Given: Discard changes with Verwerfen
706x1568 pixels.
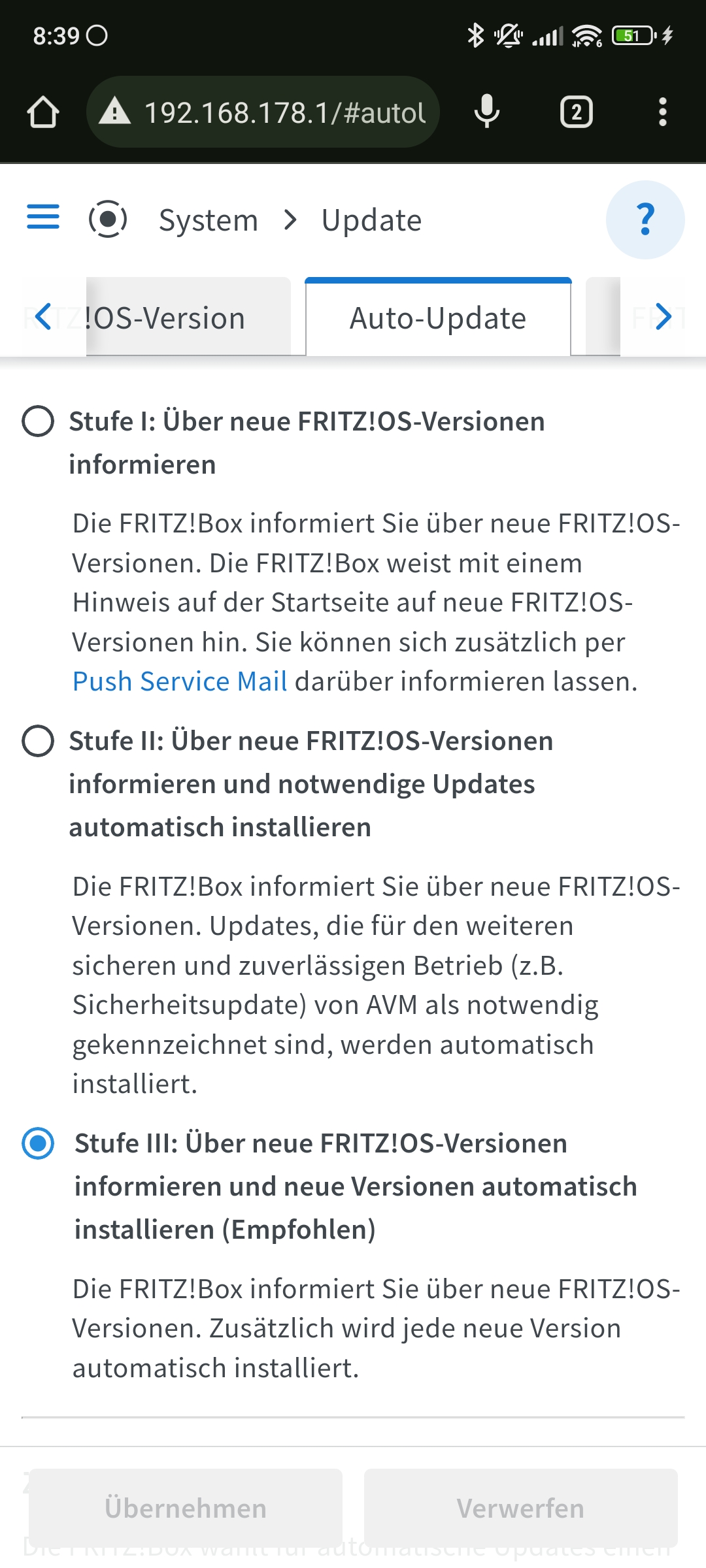Looking at the screenshot, I should tap(520, 1509).
